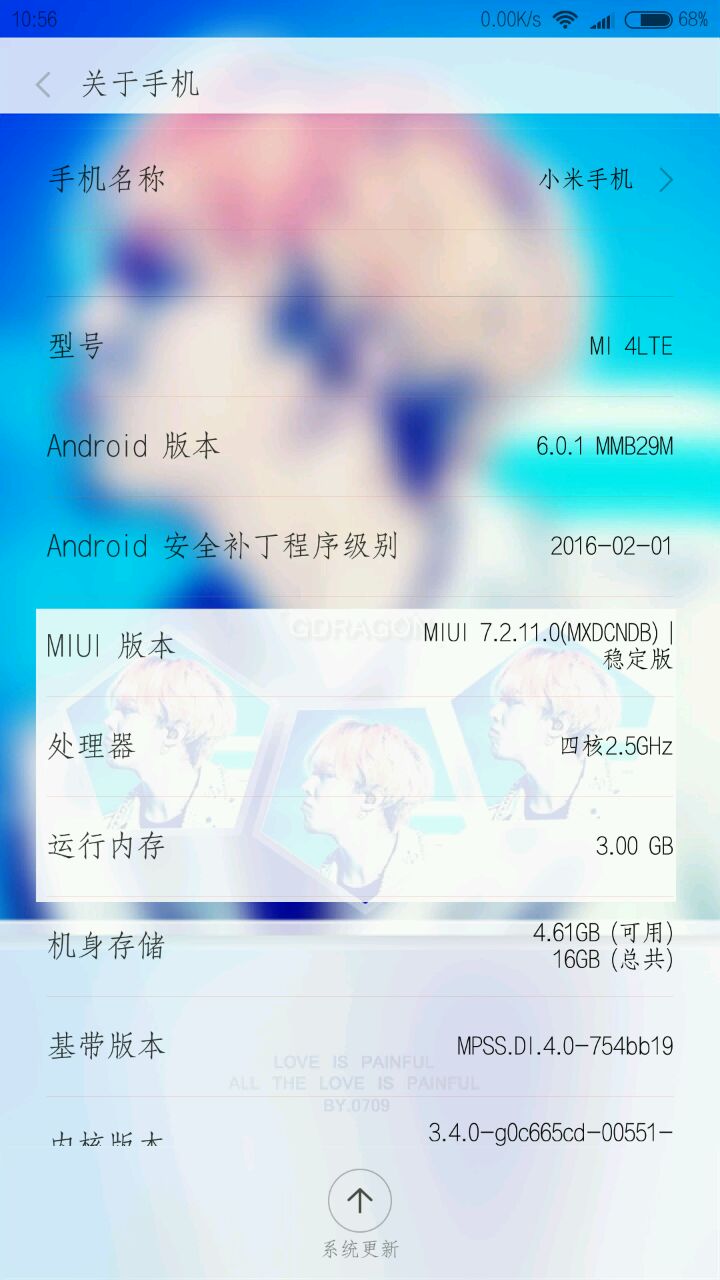Viewport: 720px width, 1280px height.
Task: Tap the MIUI 版本 row
Action: click(x=360, y=646)
